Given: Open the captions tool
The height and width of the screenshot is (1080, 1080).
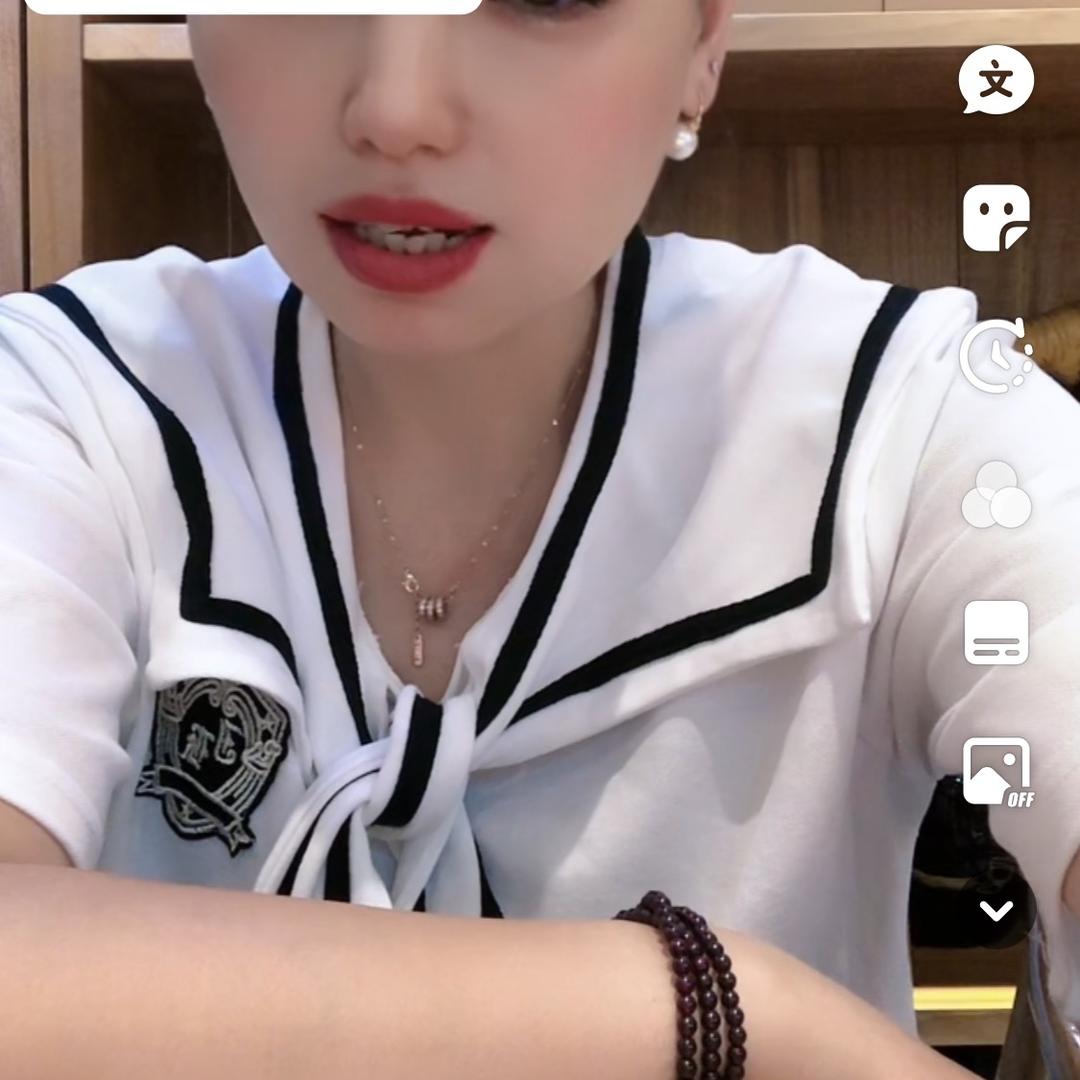Looking at the screenshot, I should point(996,633).
